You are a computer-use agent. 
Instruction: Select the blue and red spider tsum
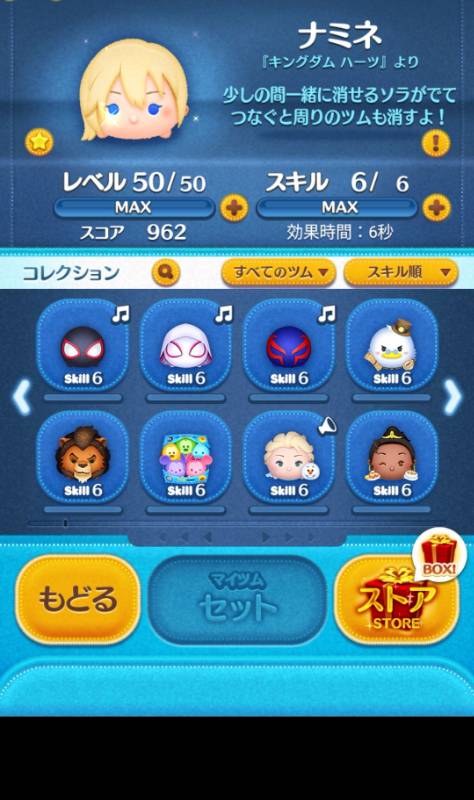(x=289, y=346)
